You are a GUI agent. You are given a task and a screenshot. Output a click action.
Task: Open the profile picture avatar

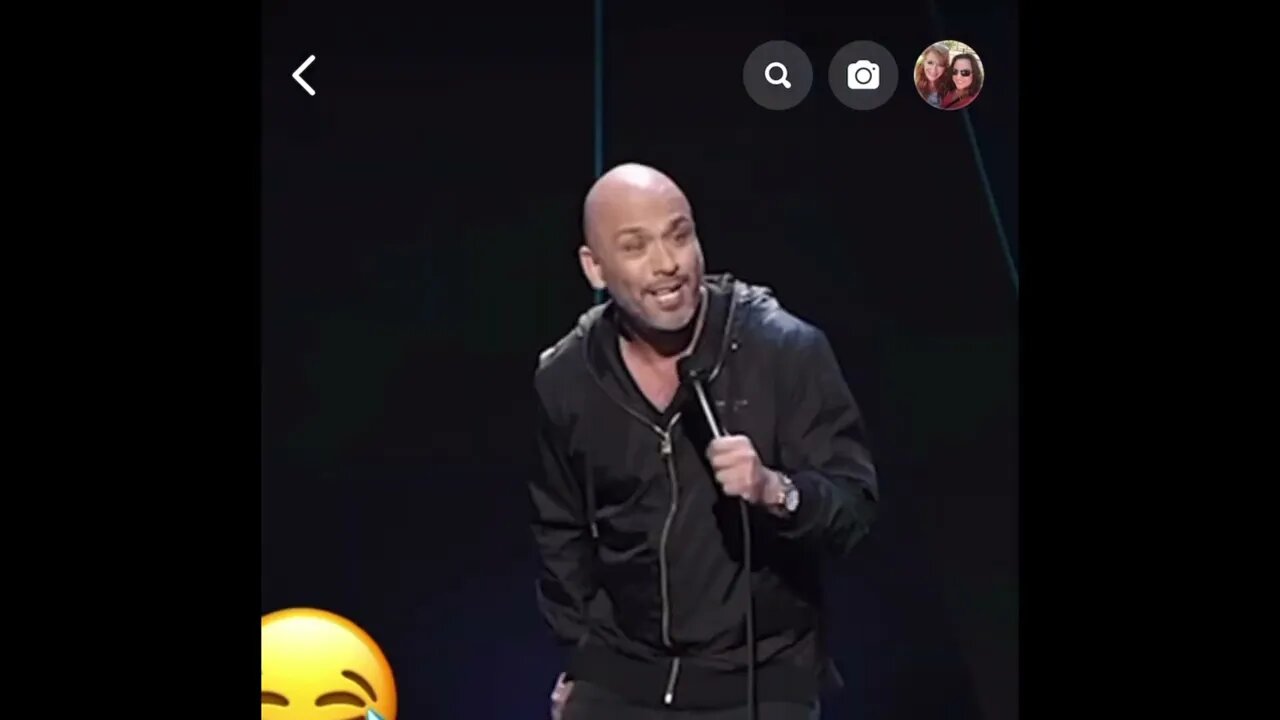(x=948, y=75)
